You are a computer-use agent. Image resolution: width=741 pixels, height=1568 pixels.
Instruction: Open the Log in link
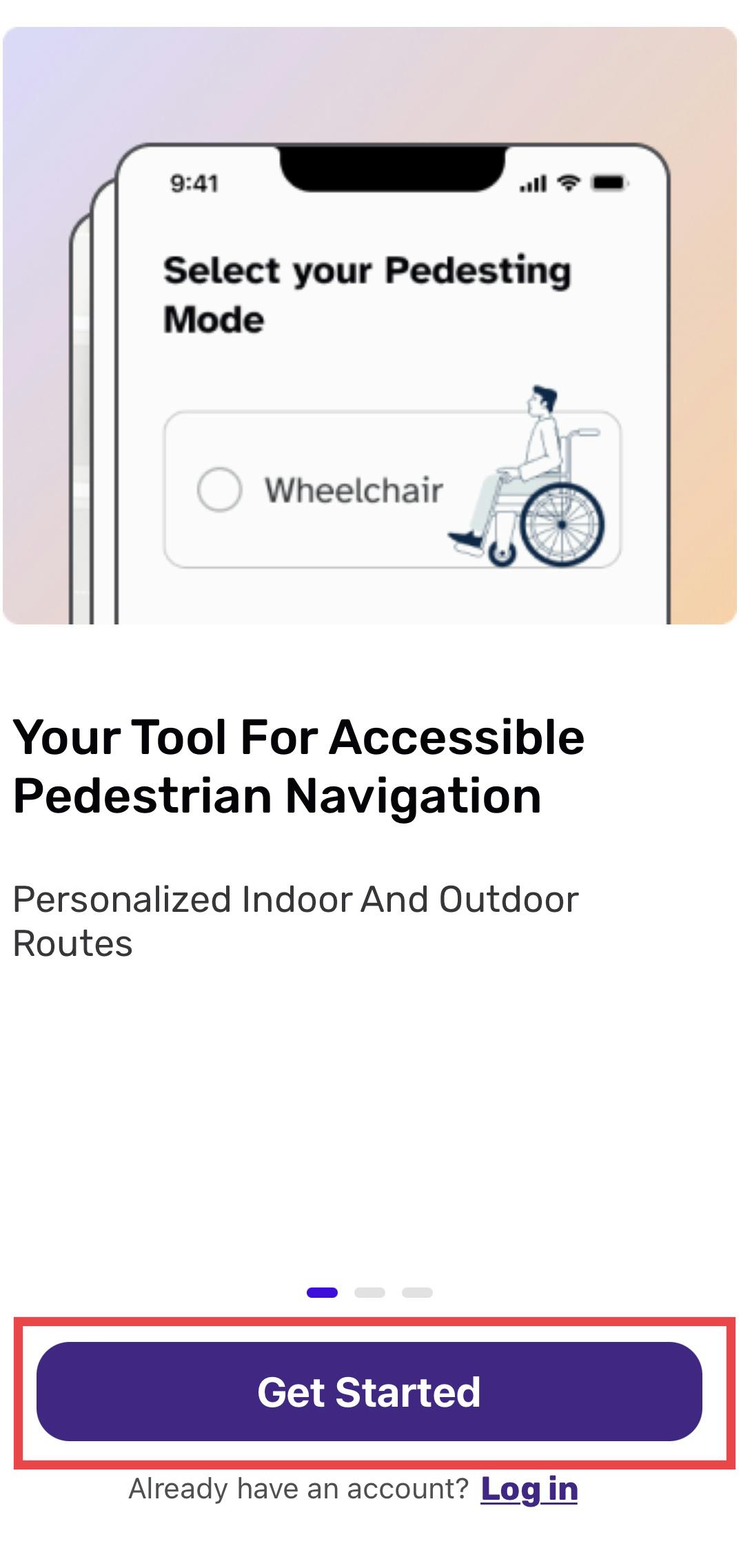529,1489
